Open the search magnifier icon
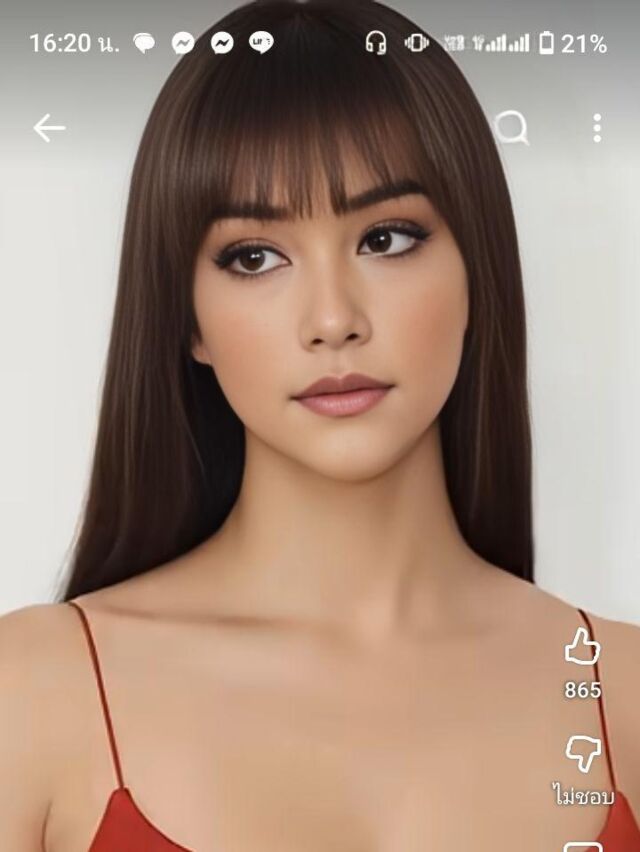640x852 pixels. tap(511, 127)
